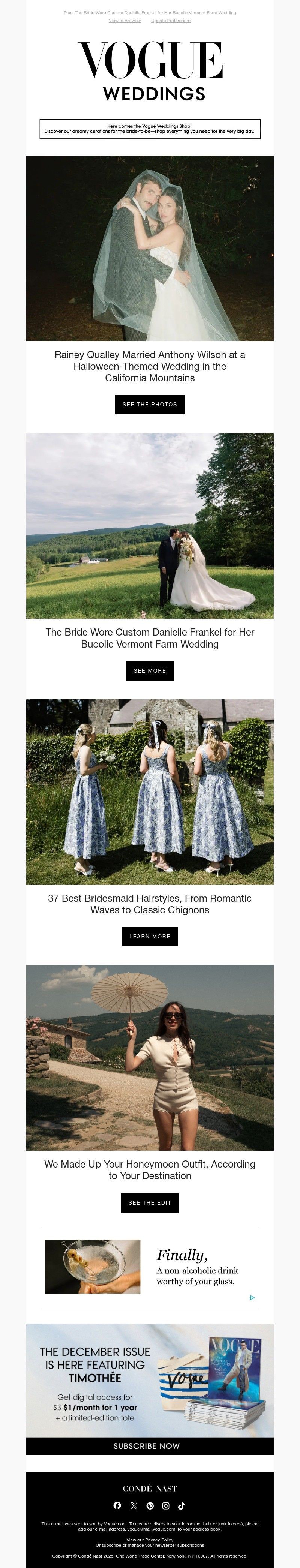Image resolution: width=300 pixels, height=1568 pixels.
Task: Open View in Browser link
Action: (x=125, y=21)
